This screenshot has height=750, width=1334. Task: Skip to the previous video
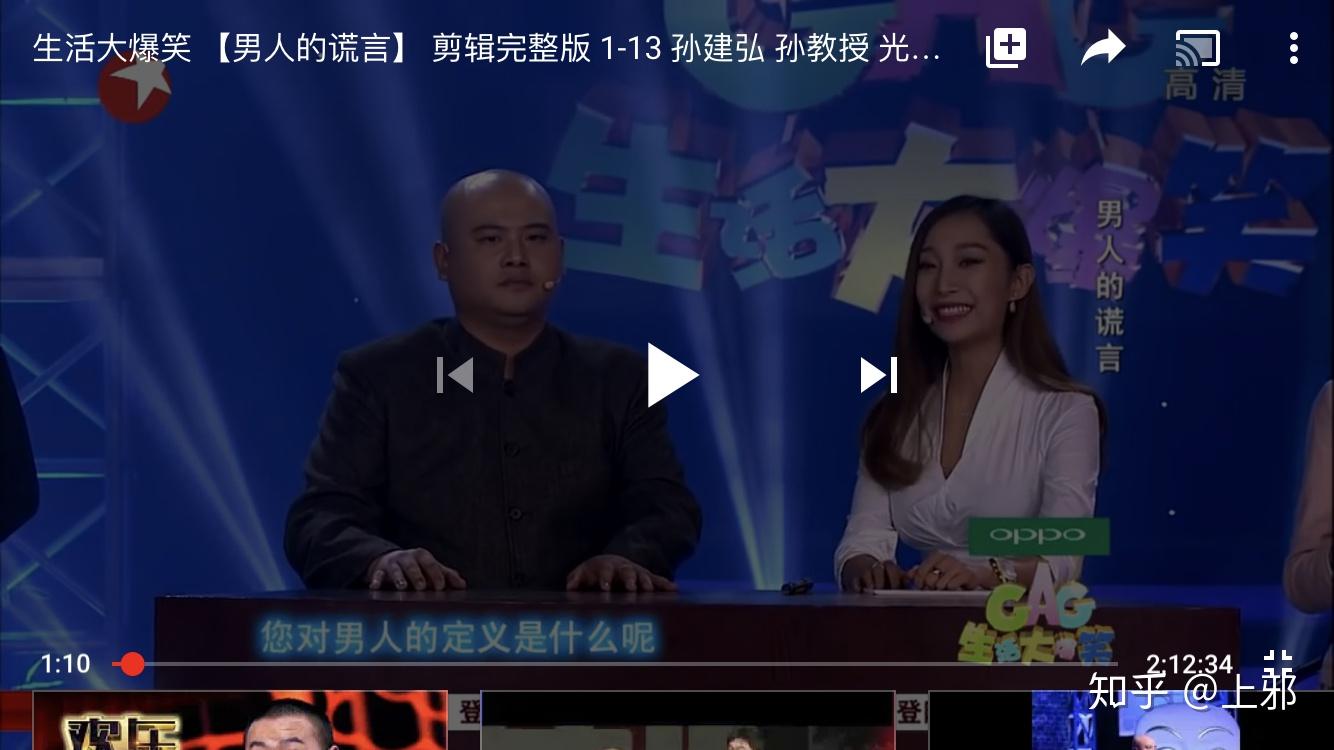click(x=455, y=375)
